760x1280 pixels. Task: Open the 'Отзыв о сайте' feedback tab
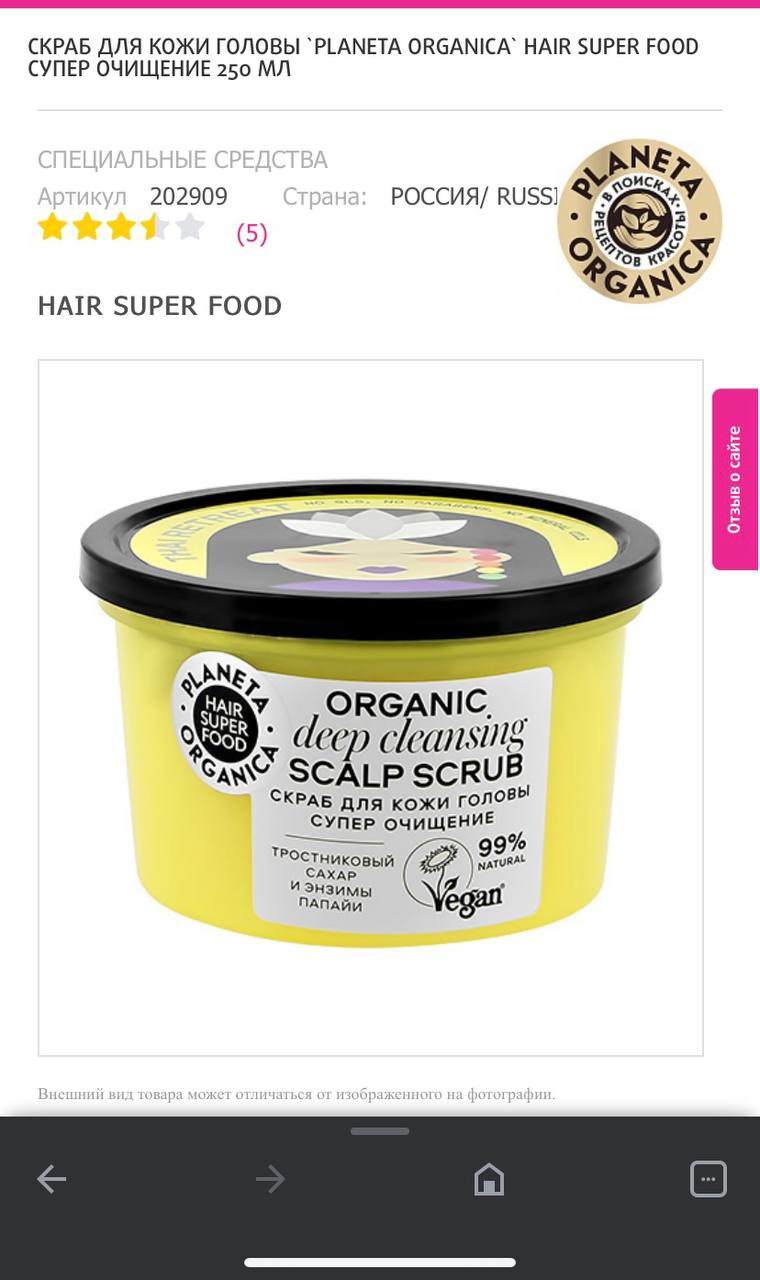[x=736, y=479]
